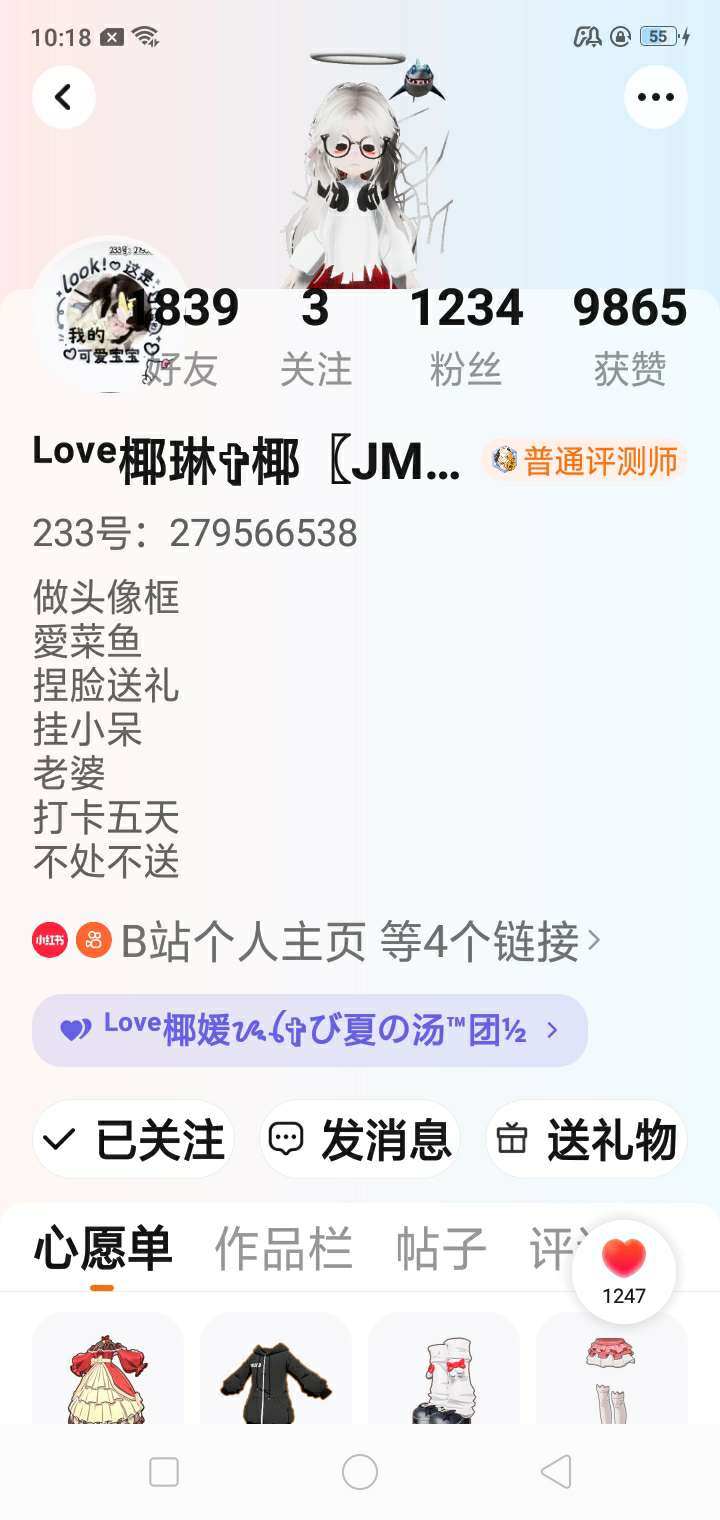Go back using the top-left arrow

[x=64, y=97]
